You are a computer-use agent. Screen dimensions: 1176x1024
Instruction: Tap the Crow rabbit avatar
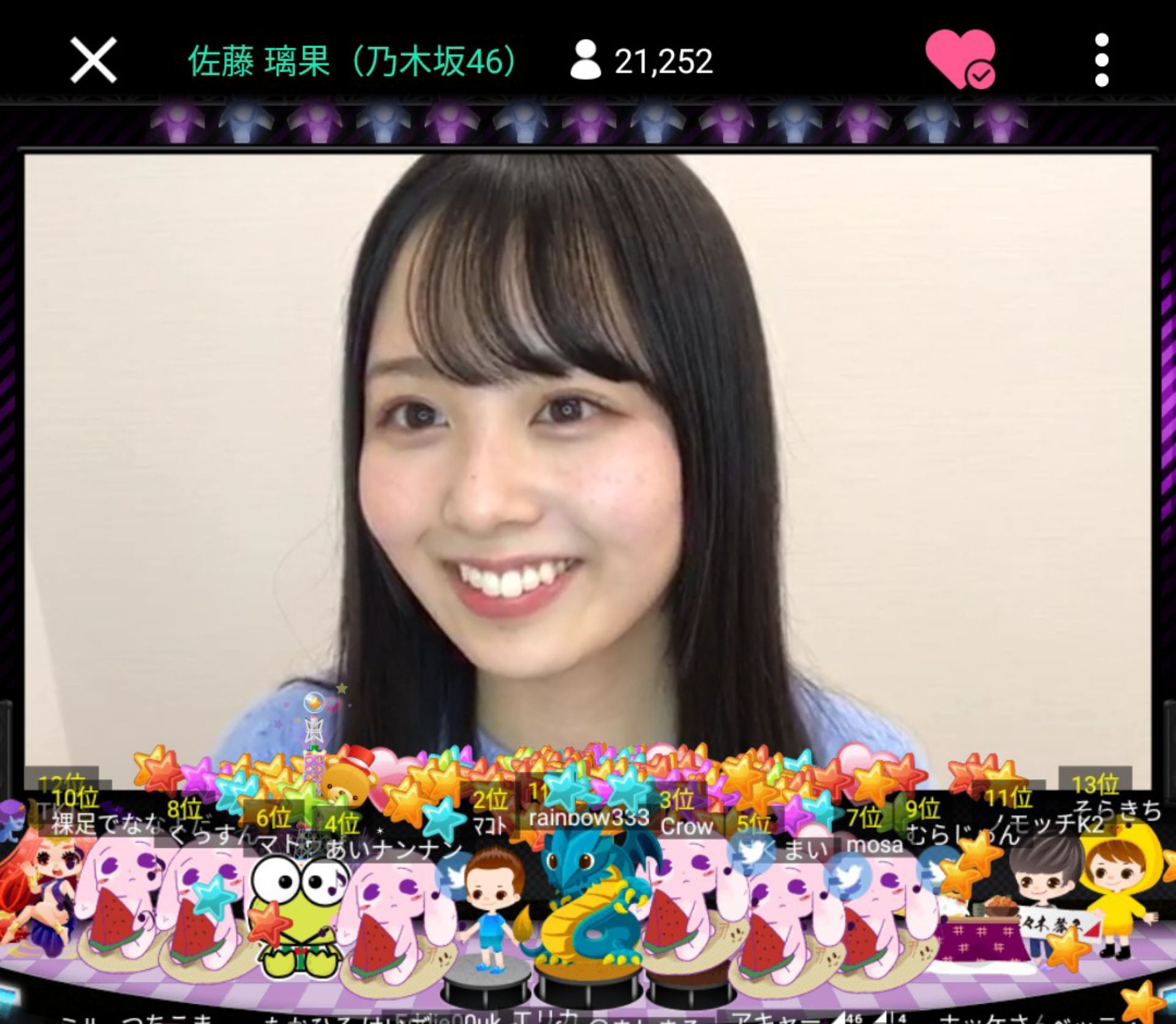click(689, 900)
